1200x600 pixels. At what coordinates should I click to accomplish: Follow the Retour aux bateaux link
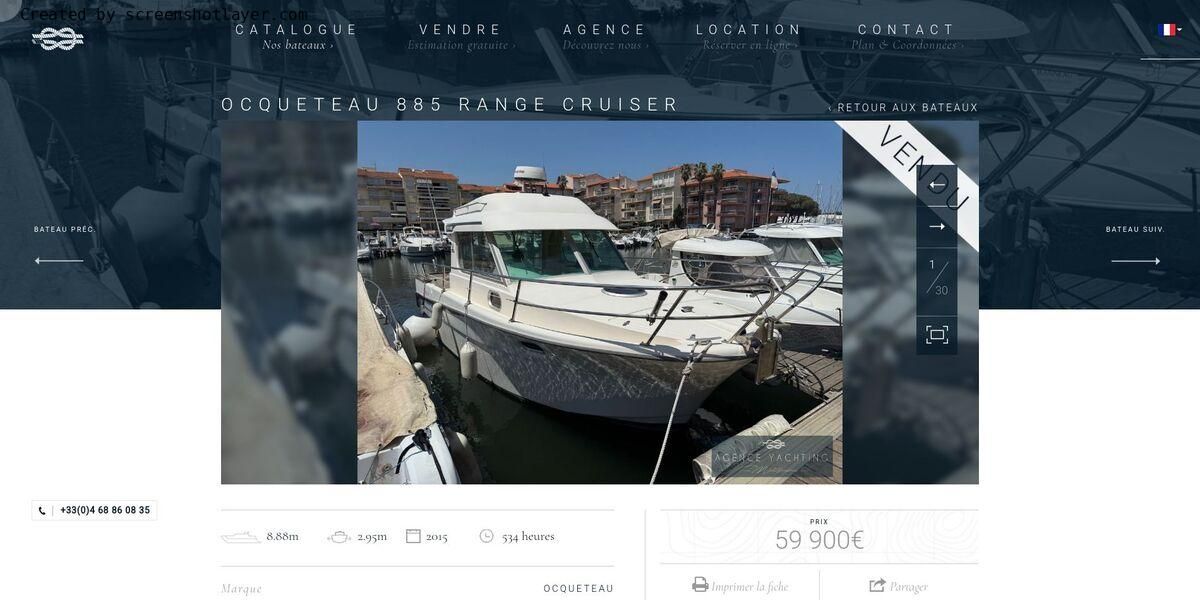tap(904, 108)
